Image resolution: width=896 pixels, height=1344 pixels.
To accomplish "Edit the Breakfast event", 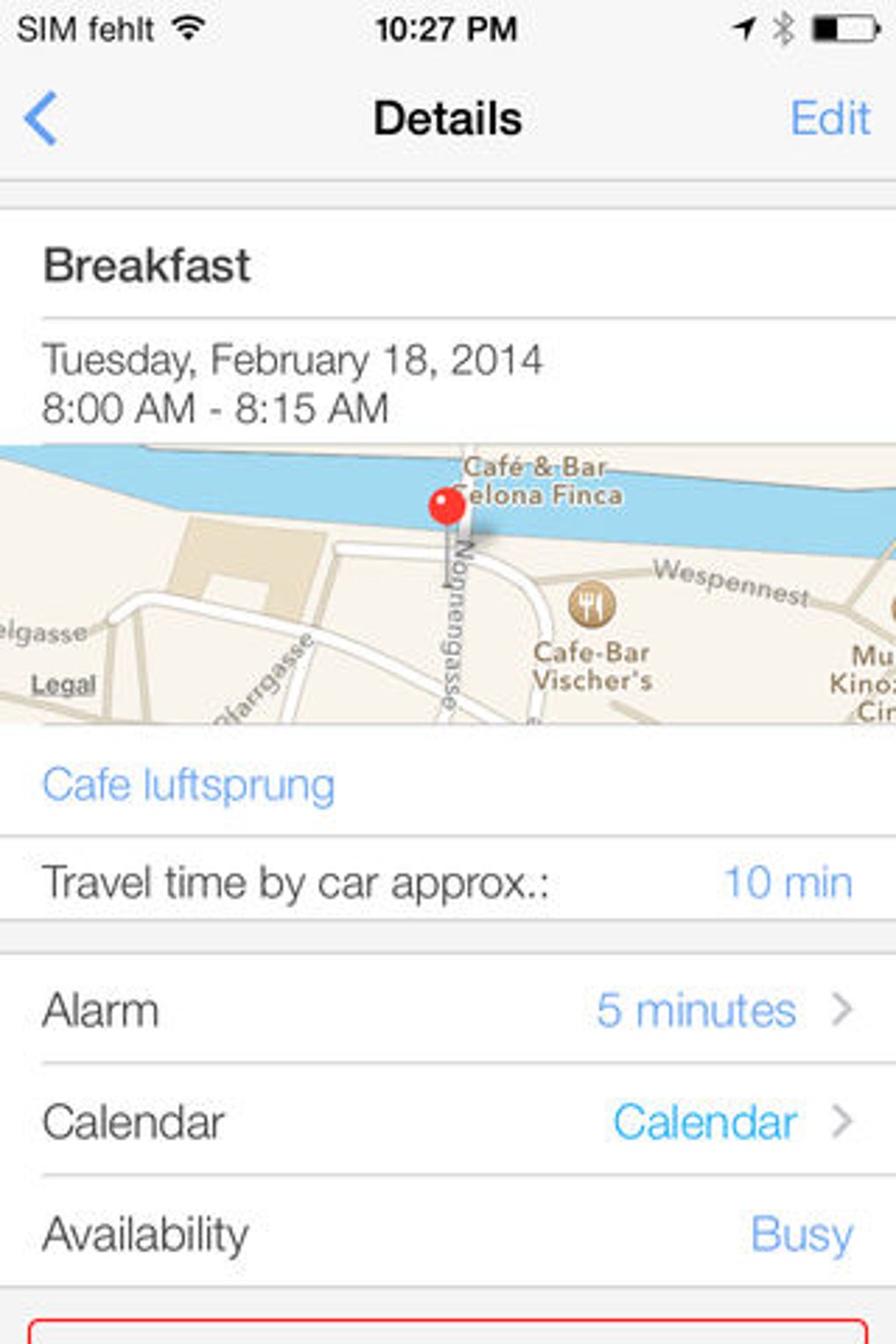I will pos(829,118).
